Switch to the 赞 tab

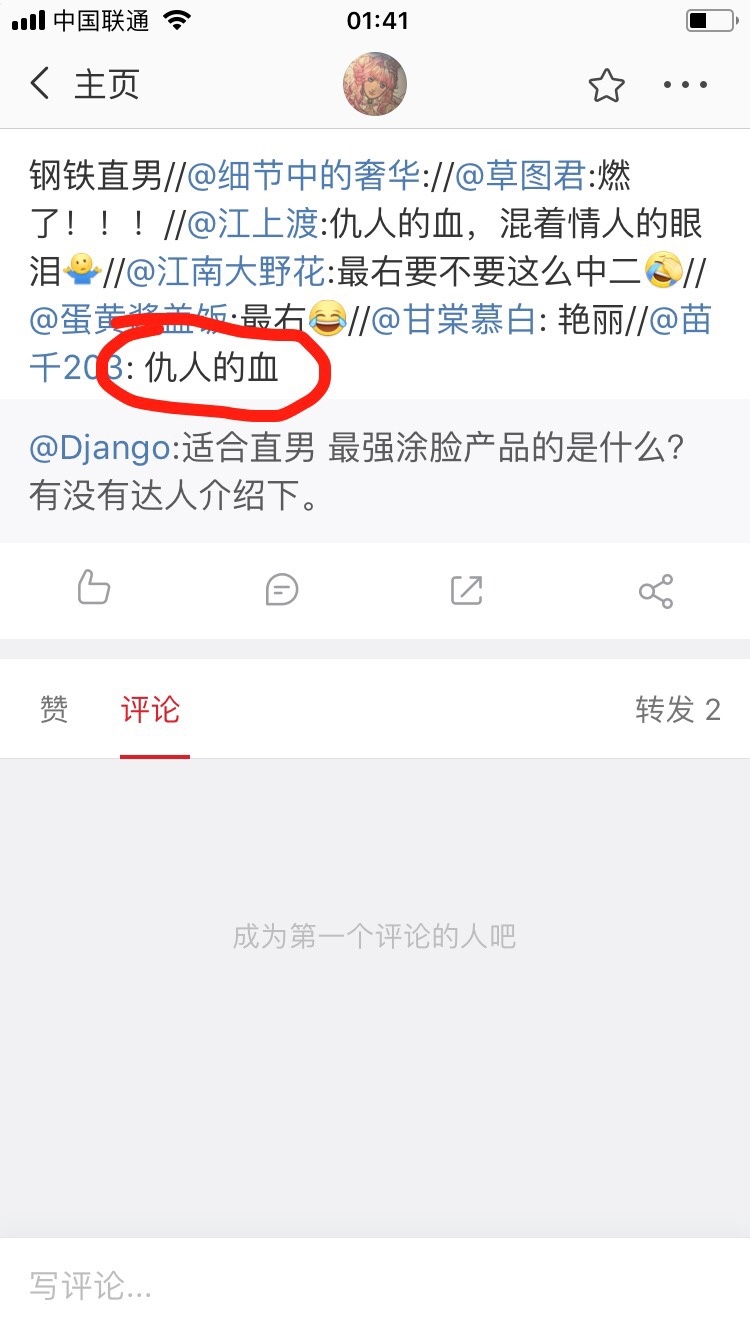click(x=54, y=710)
